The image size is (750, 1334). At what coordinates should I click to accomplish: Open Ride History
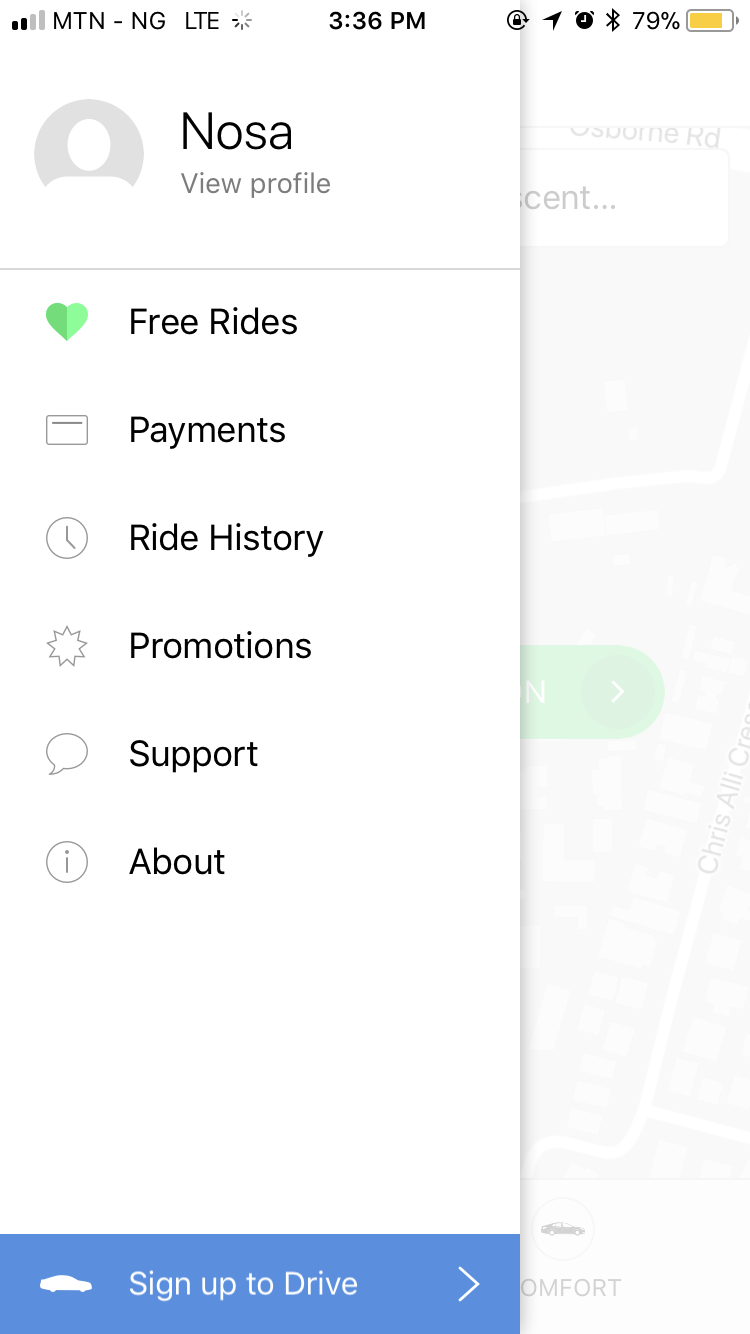(226, 538)
